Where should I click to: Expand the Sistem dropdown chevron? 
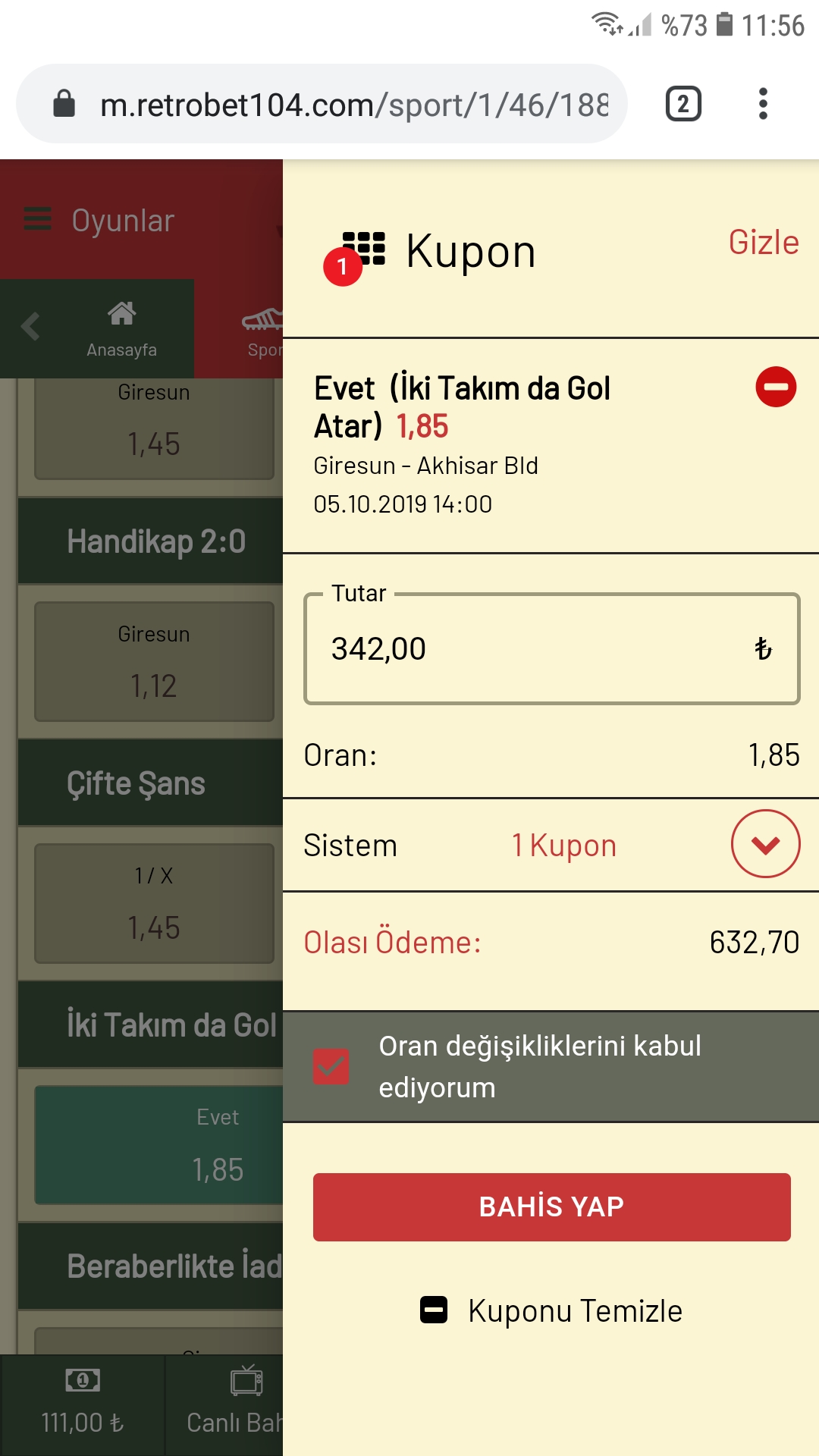click(x=765, y=844)
